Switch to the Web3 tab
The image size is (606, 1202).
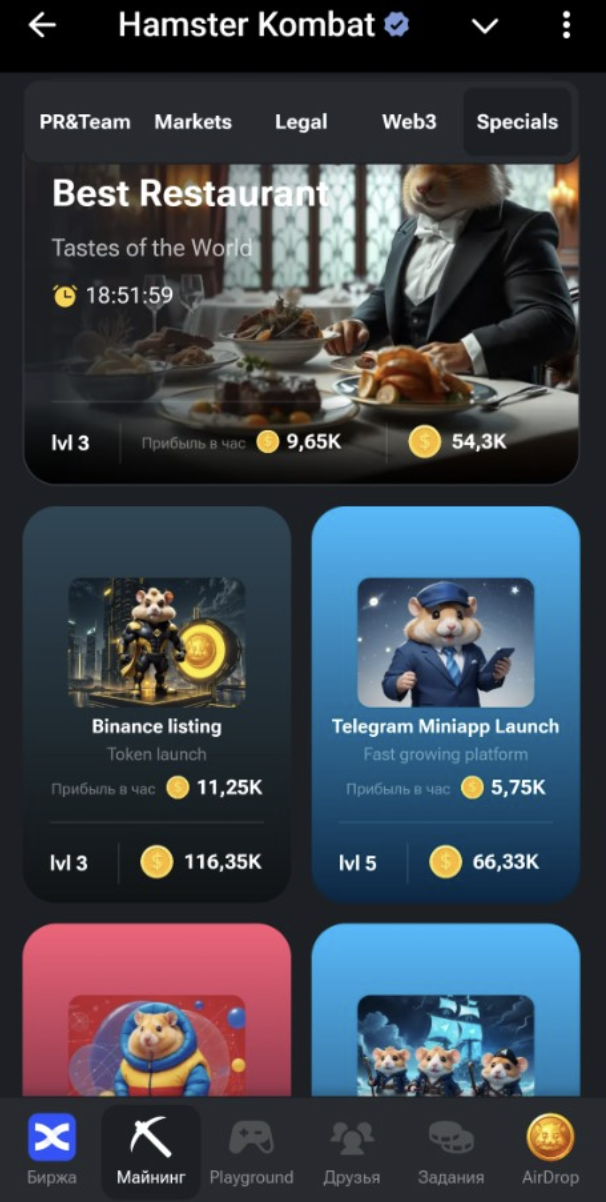(x=409, y=122)
